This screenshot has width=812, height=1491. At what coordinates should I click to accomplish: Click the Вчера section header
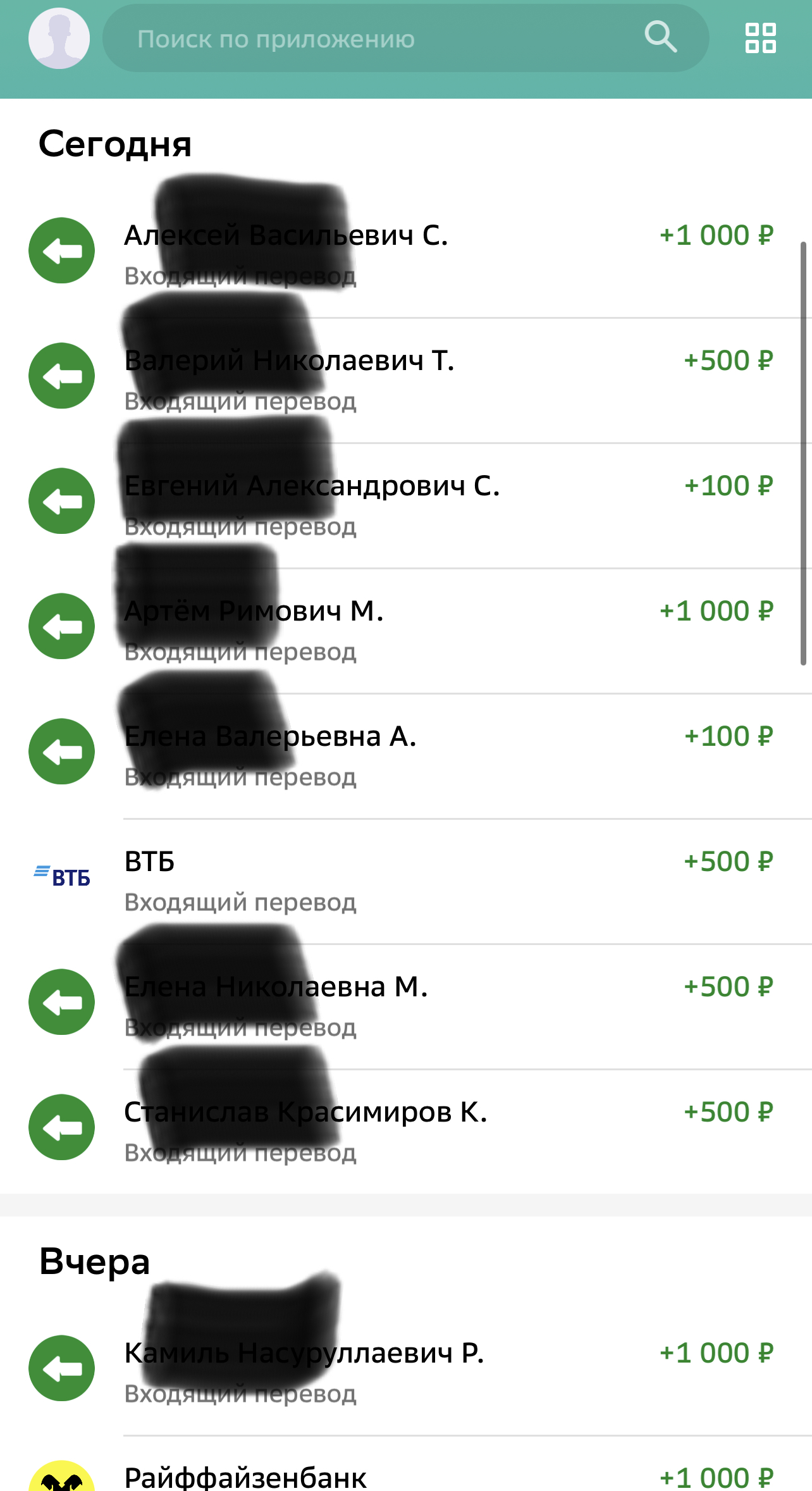click(95, 1262)
